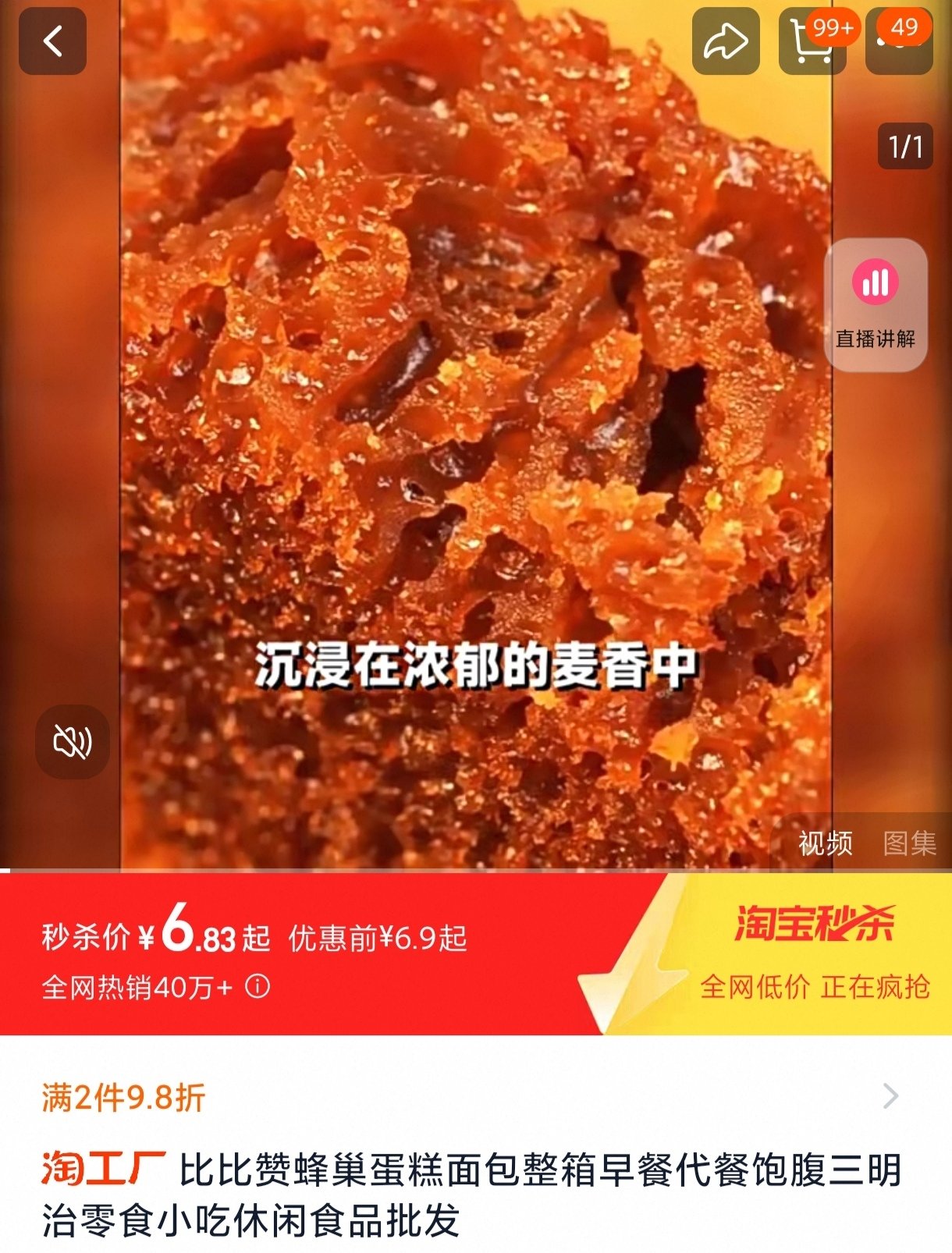952x1253 pixels.
Task: Open the 淘宝秒杀 flash sale banner
Action: 814,952
